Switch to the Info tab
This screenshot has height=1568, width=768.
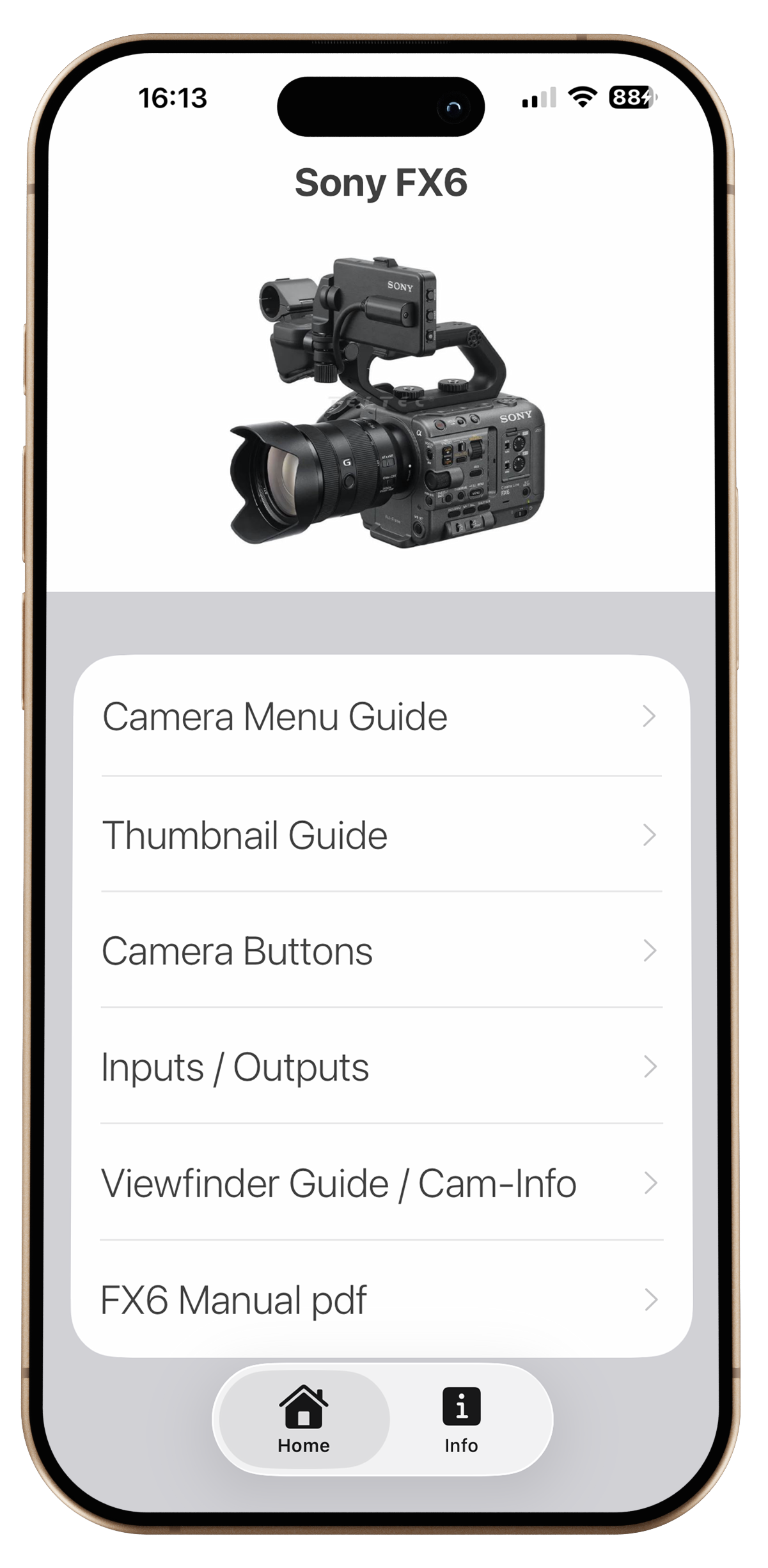coord(461,1420)
